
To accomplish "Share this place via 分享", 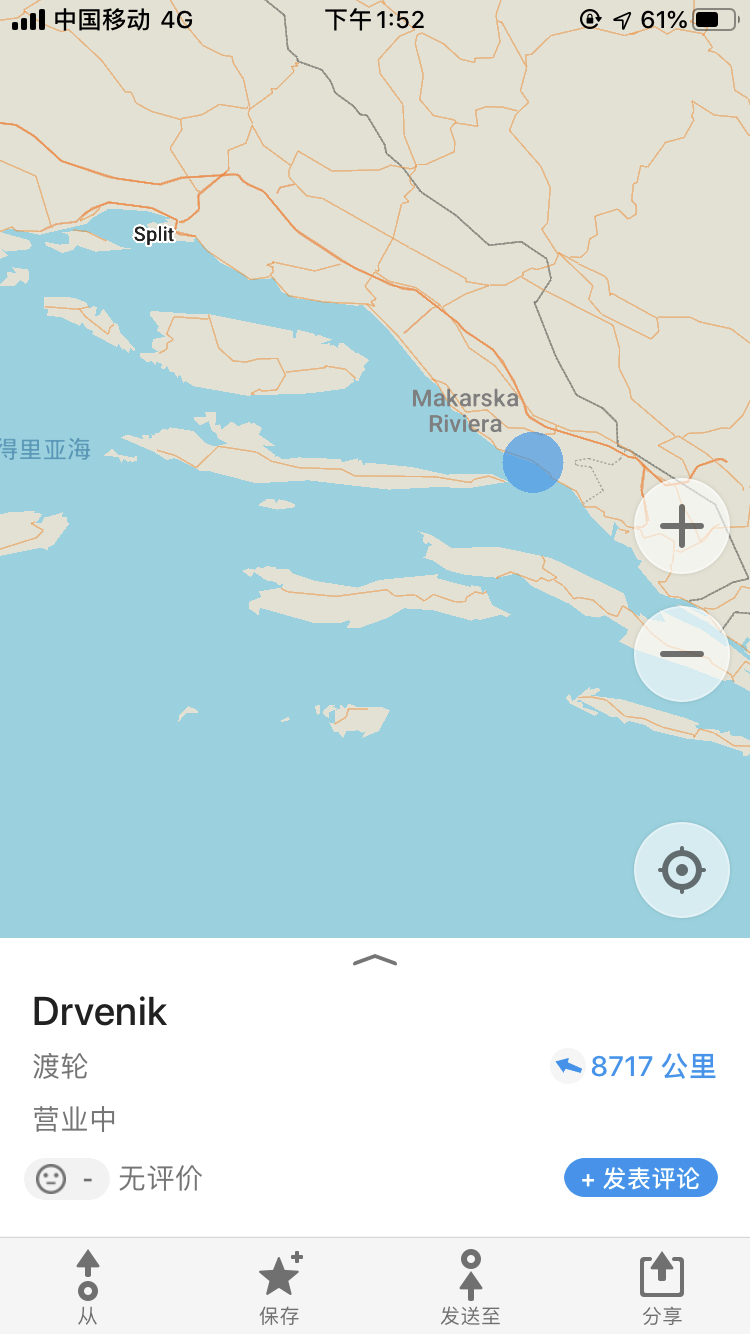I will point(662,1287).
